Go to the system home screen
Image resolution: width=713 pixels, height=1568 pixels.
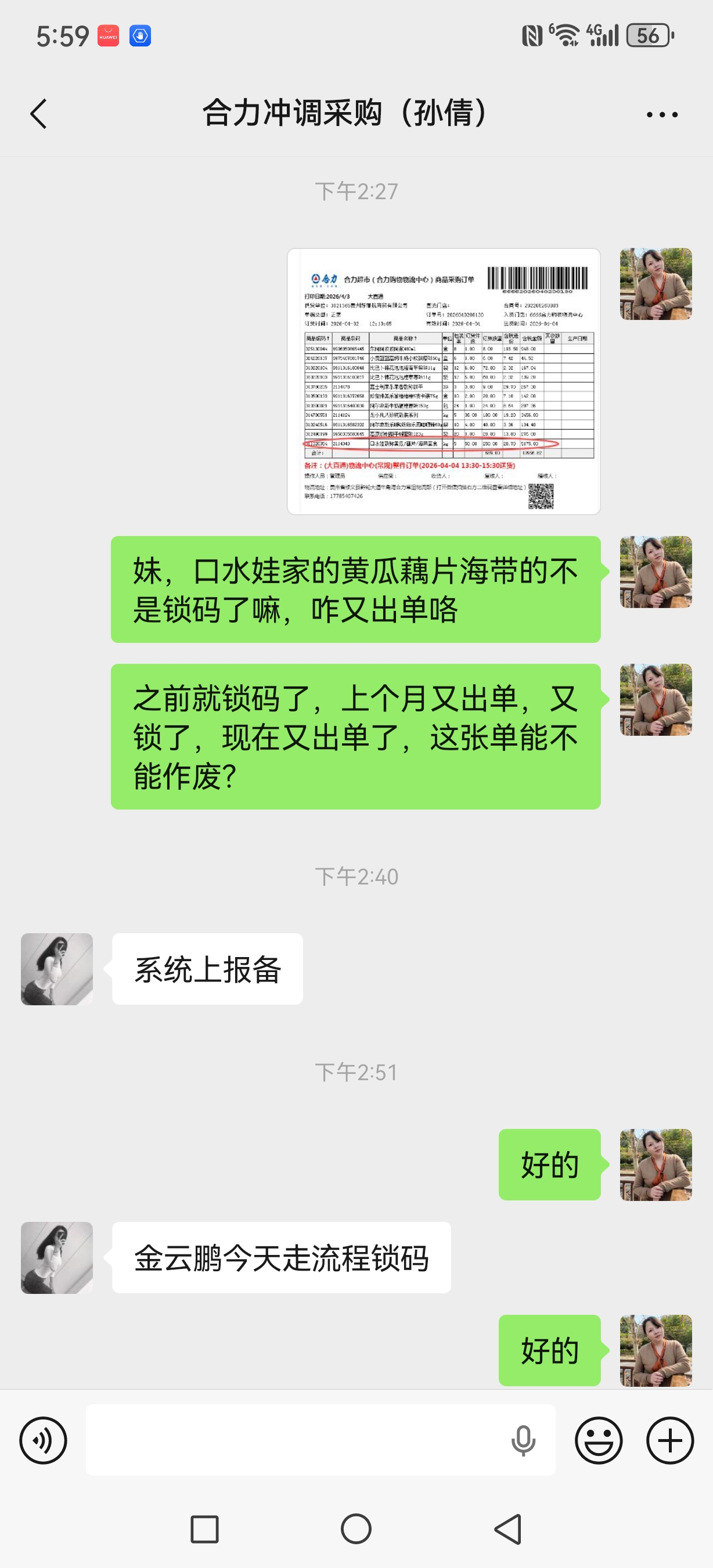[356, 1529]
